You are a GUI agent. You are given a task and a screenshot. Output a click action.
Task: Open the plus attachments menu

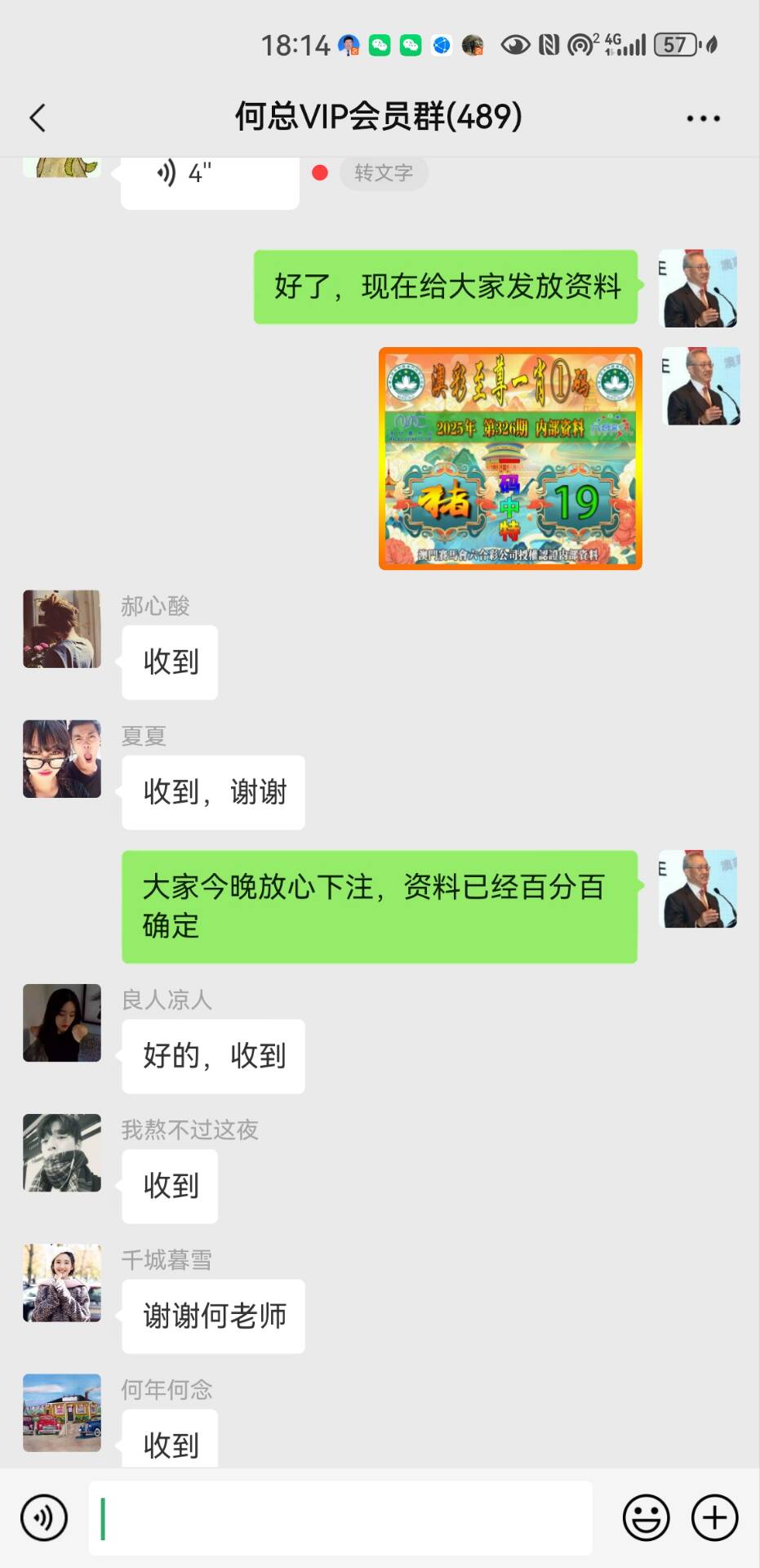(714, 1517)
